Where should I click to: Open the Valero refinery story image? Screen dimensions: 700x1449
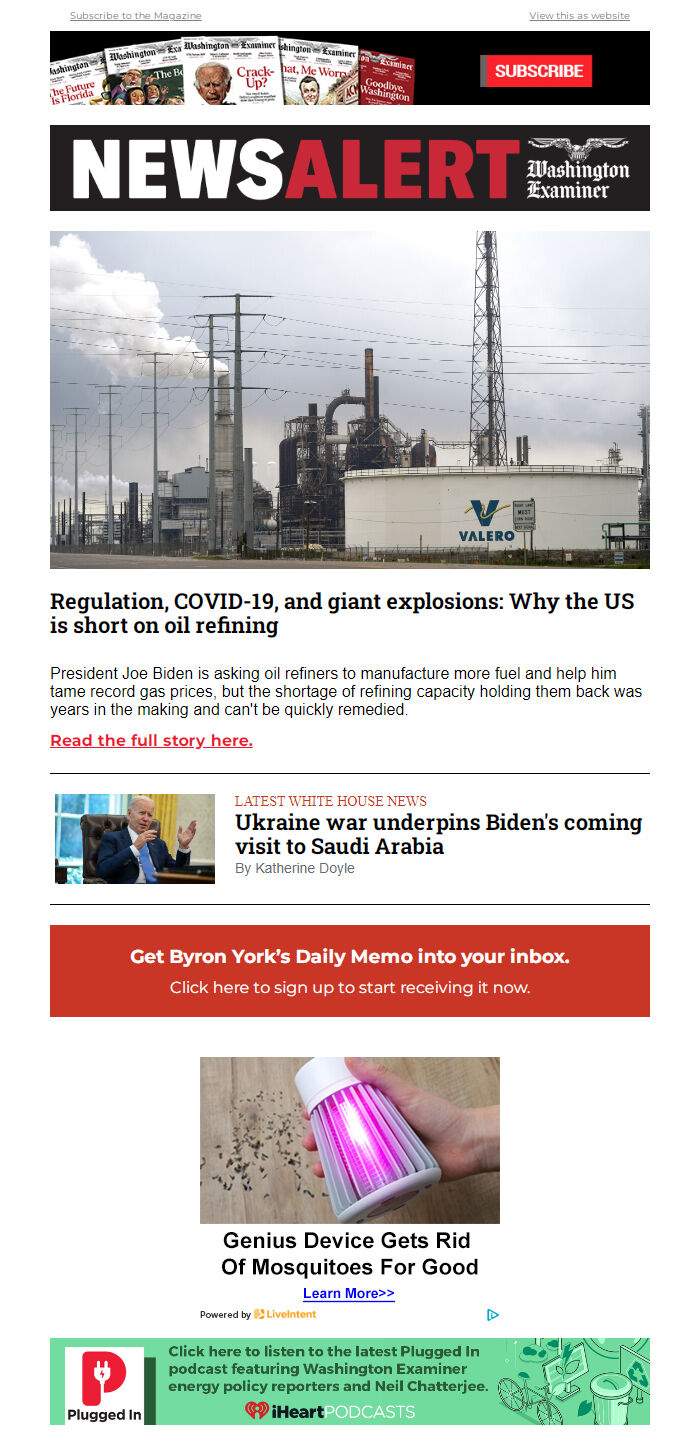[x=350, y=400]
